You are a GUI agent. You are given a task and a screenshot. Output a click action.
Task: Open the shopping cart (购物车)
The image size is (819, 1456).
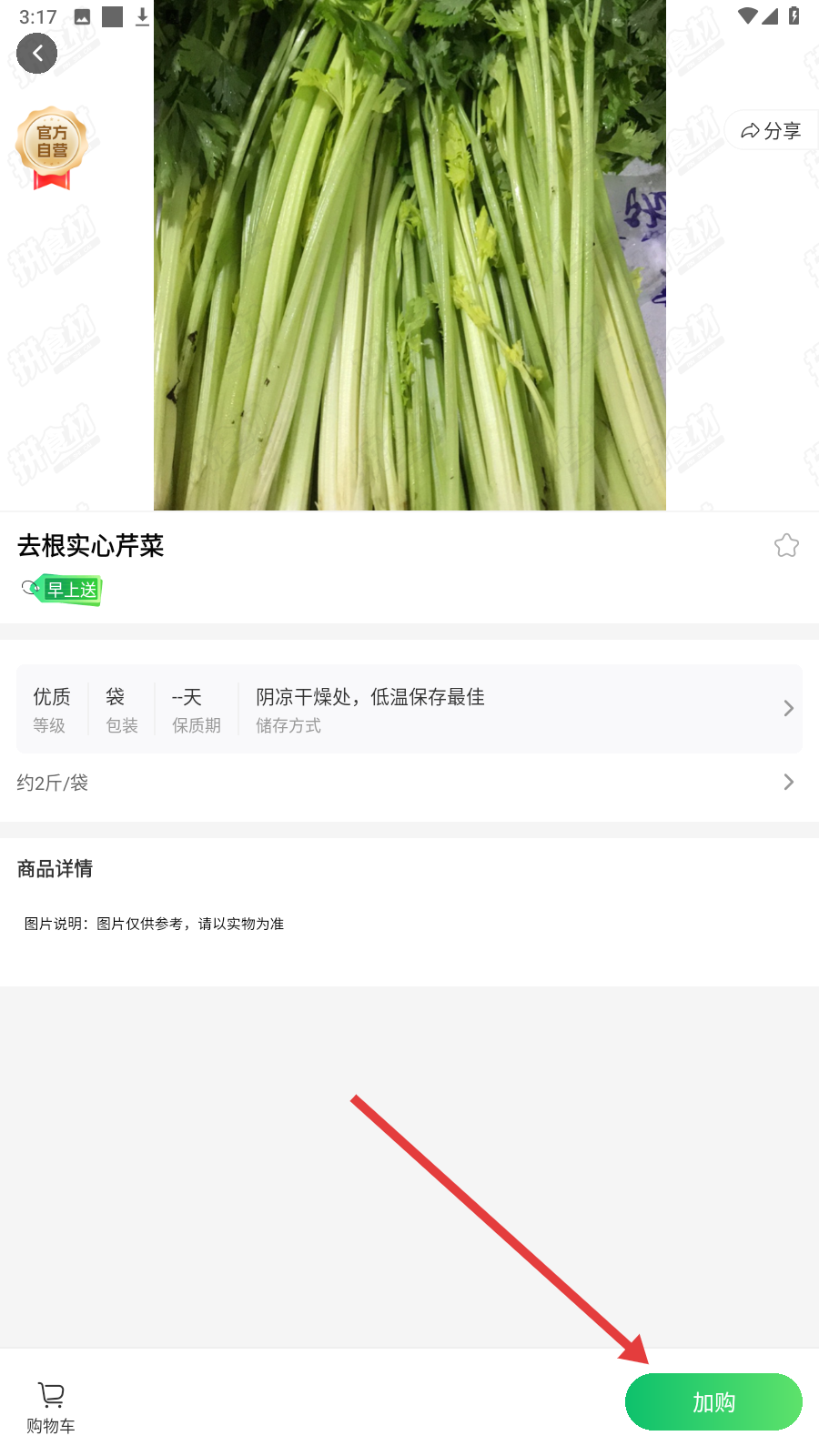[51, 1406]
